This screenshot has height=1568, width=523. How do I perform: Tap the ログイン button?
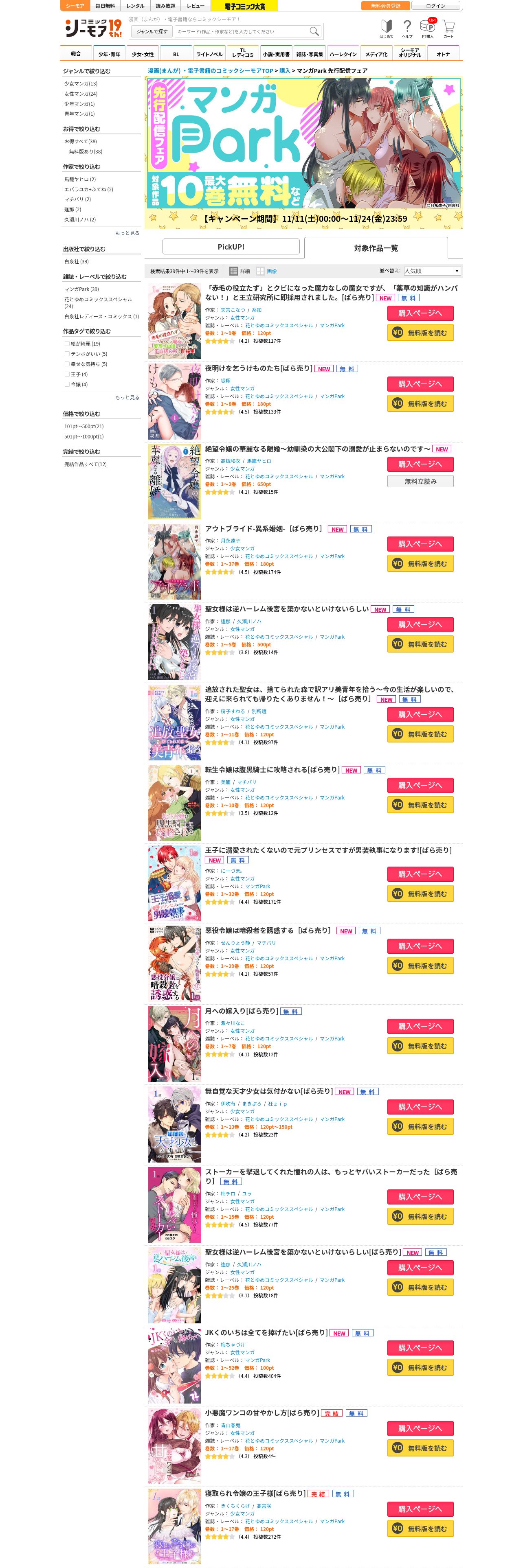[x=435, y=5]
